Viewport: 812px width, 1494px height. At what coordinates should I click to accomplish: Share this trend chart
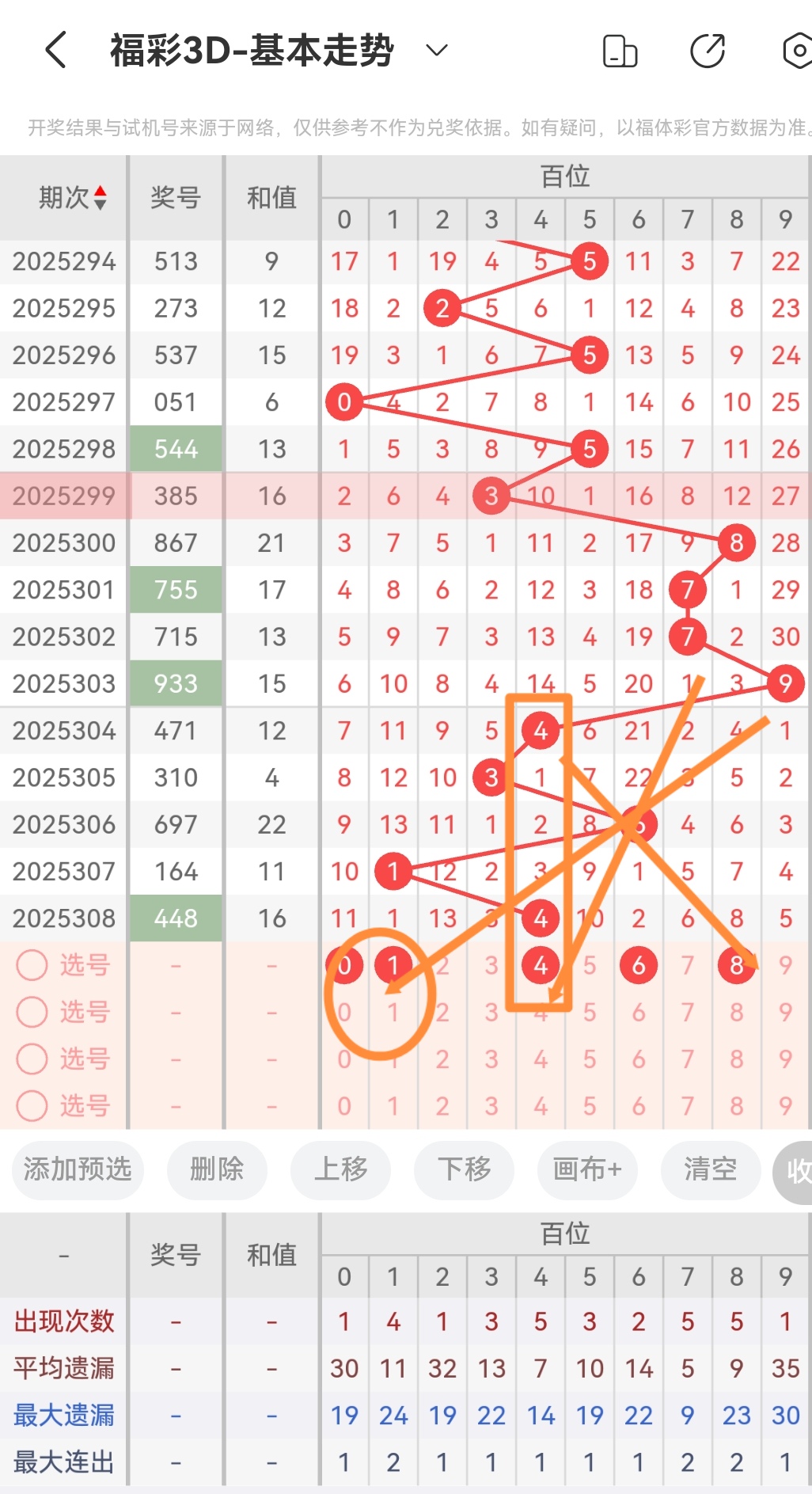tap(708, 51)
